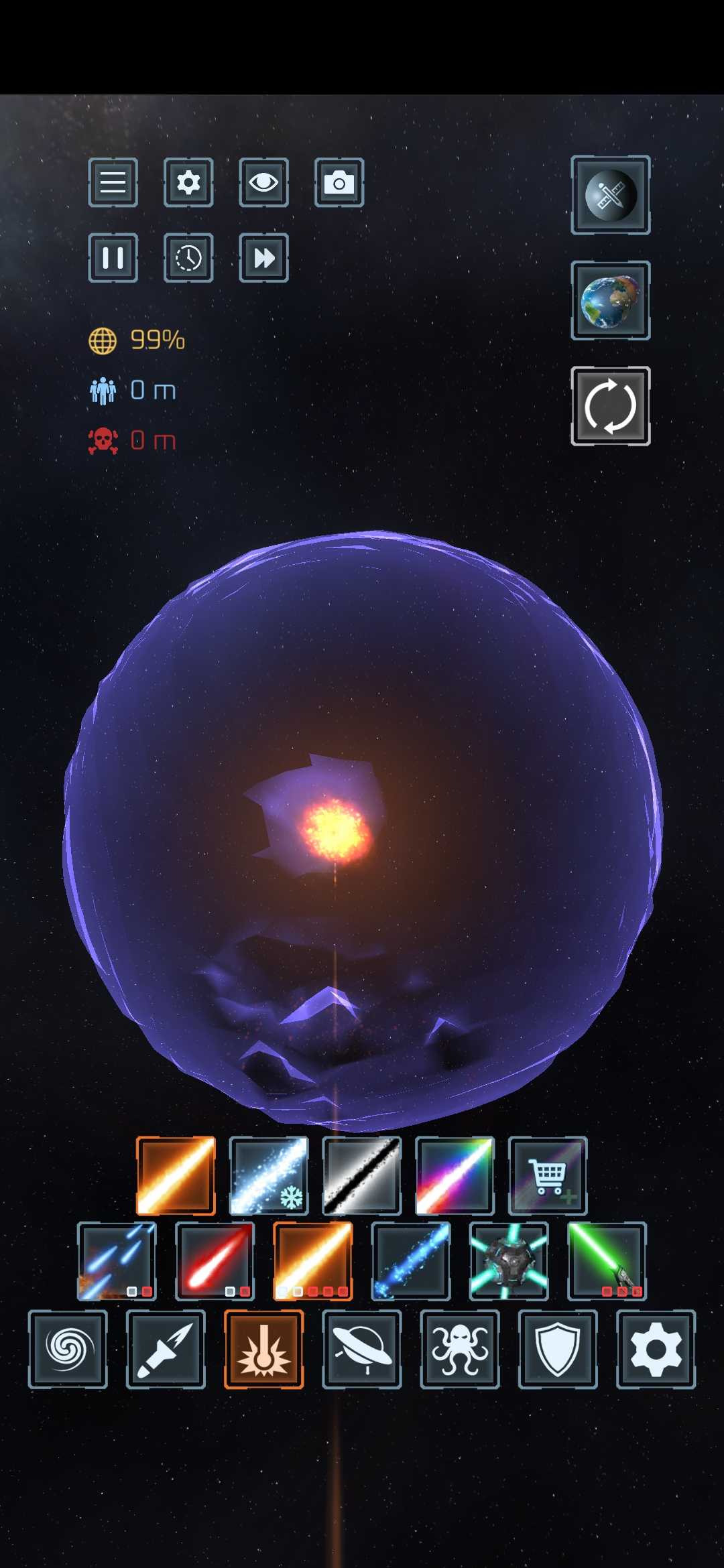The image size is (724, 1568).
Task: Pause the simulation
Action: [x=113, y=258]
